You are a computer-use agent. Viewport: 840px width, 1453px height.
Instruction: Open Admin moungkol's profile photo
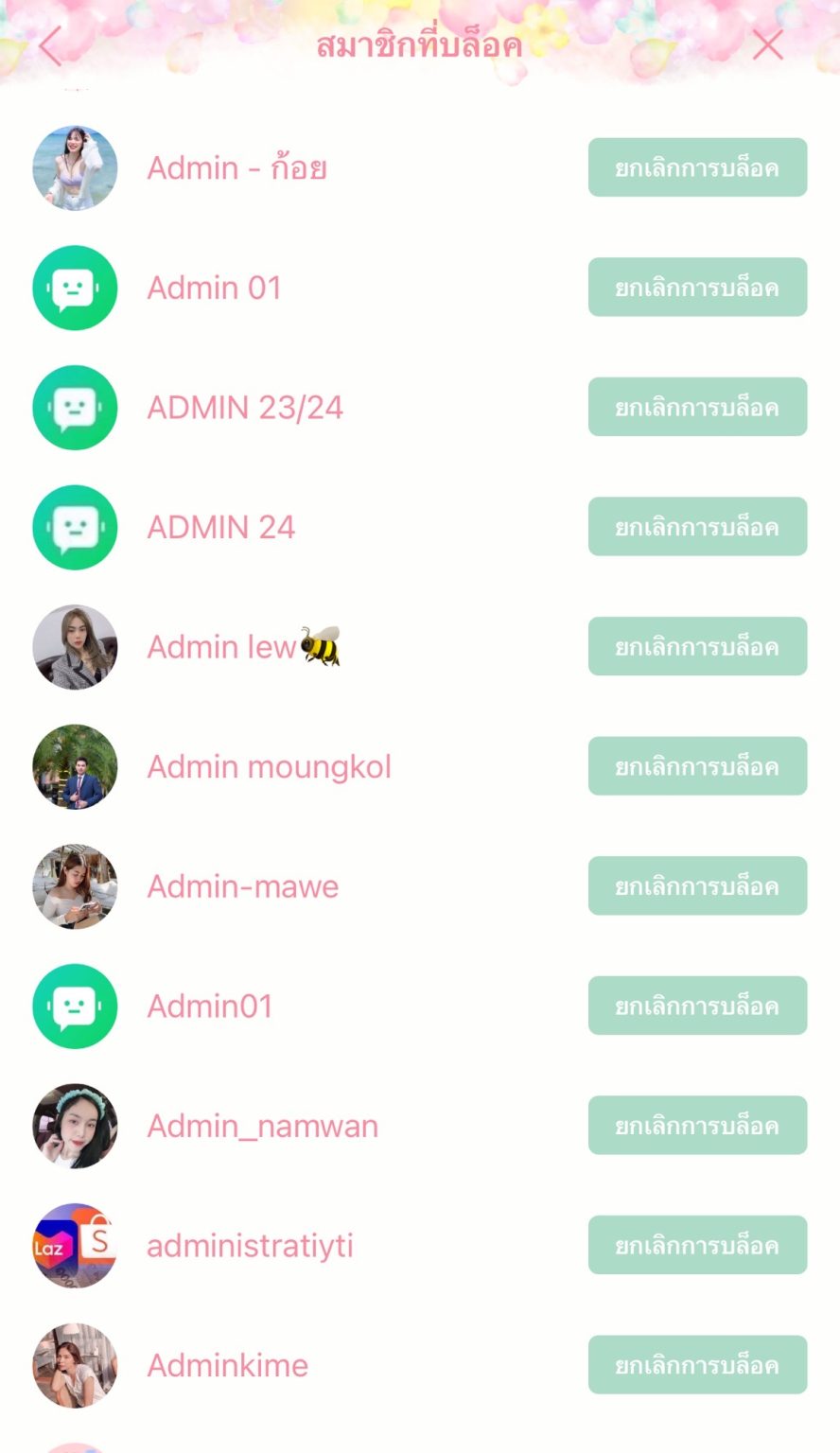coord(75,766)
